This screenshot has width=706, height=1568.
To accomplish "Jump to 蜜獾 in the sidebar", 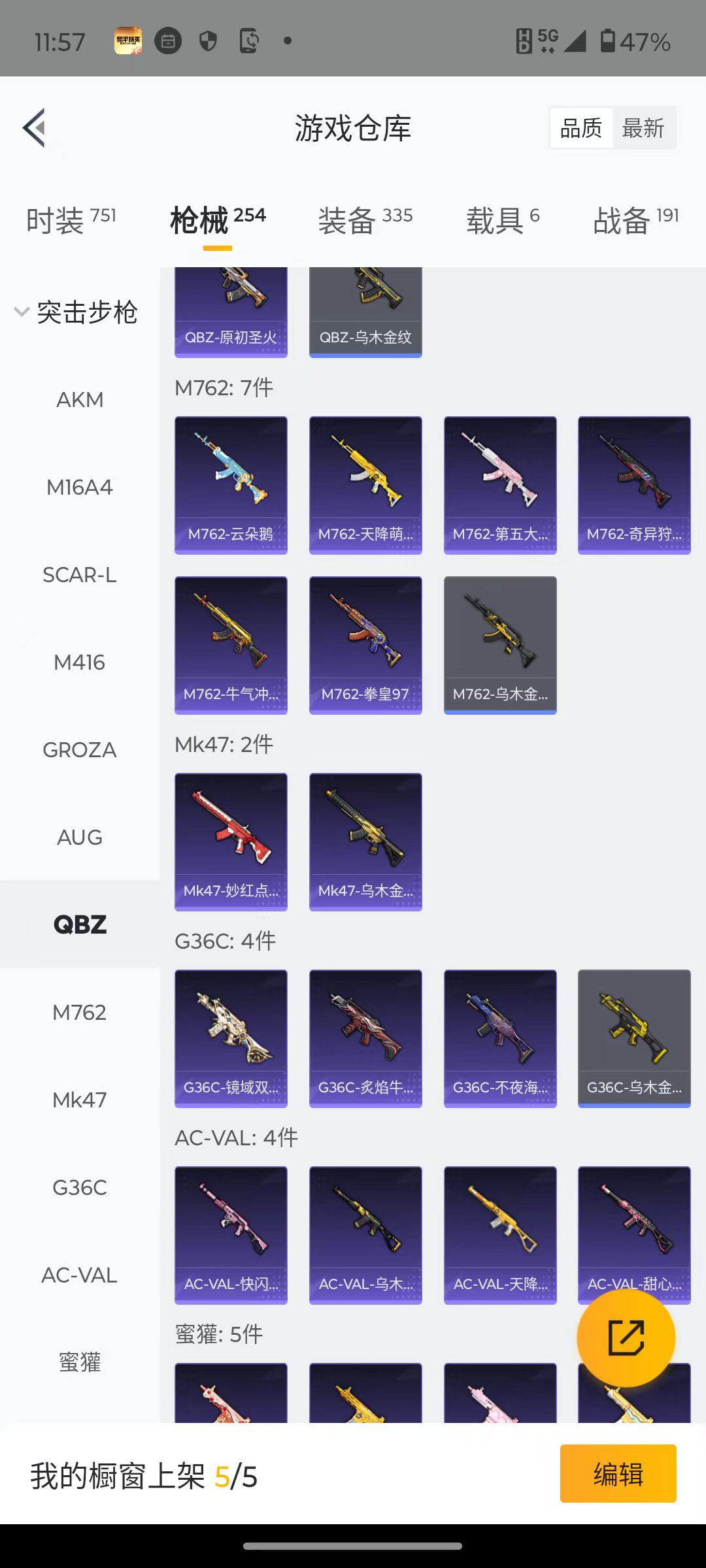I will [80, 1362].
